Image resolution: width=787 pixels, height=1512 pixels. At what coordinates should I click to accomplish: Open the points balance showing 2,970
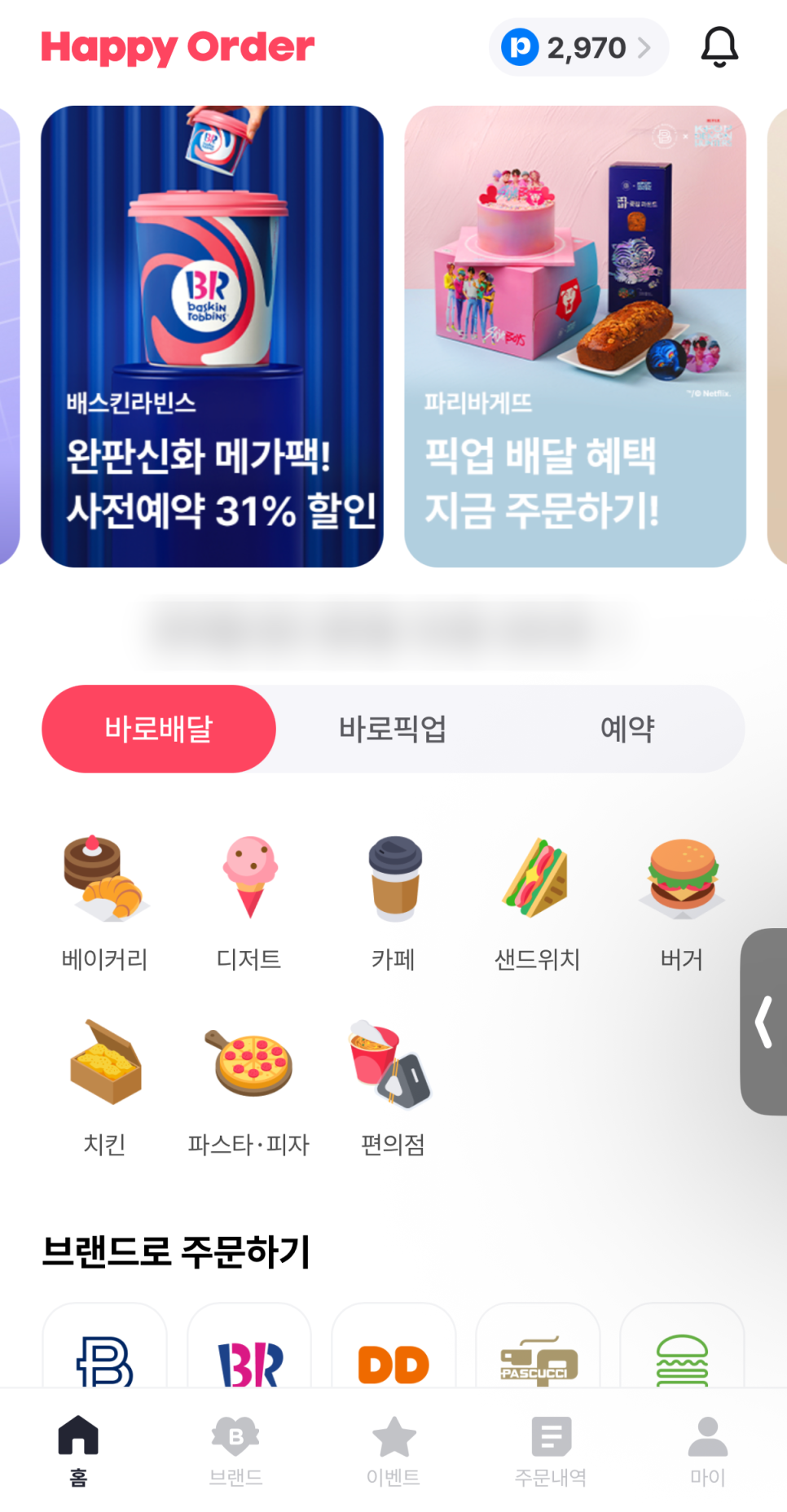click(x=578, y=46)
